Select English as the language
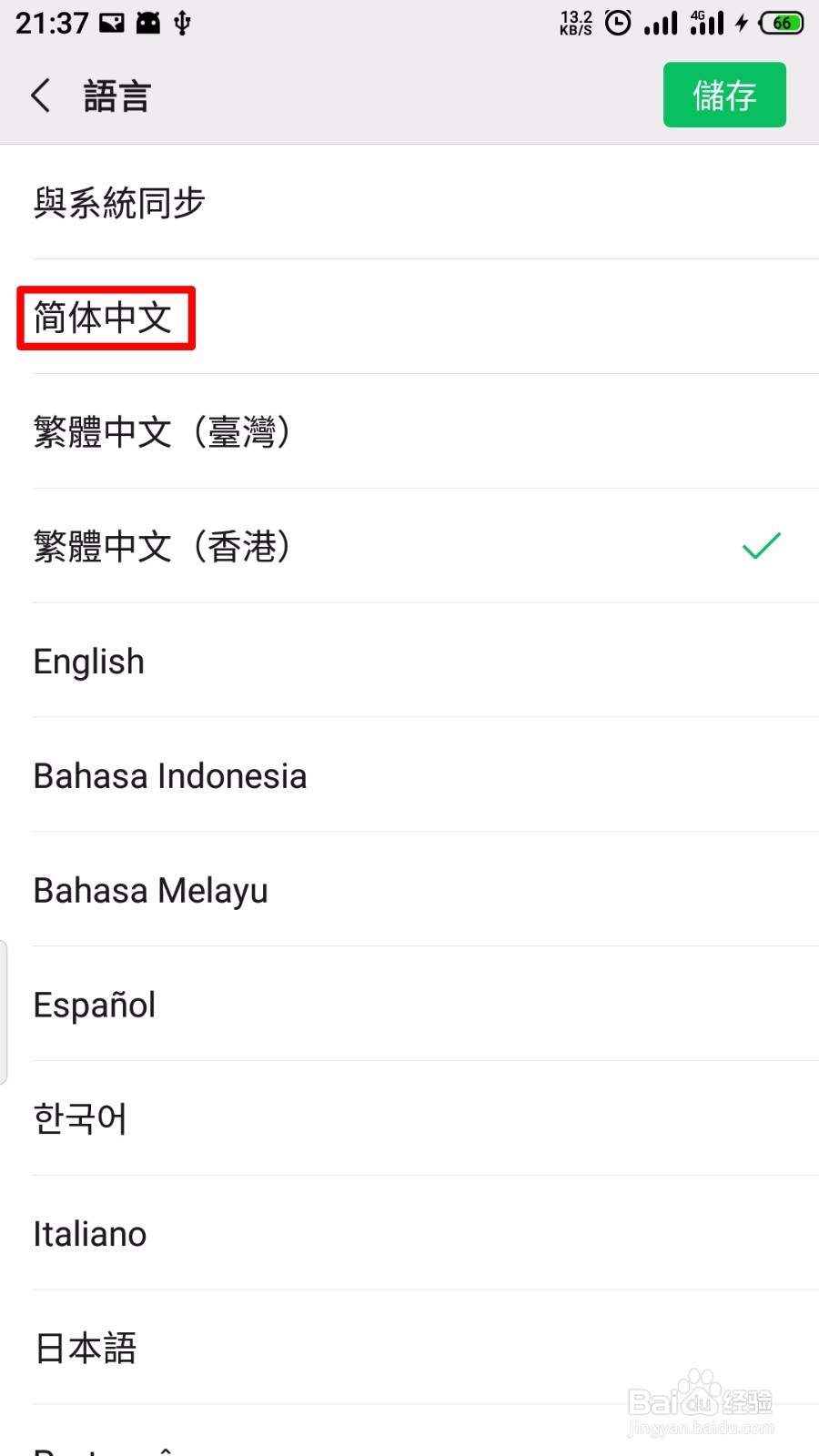Viewport: 819px width, 1456px height. point(87,661)
